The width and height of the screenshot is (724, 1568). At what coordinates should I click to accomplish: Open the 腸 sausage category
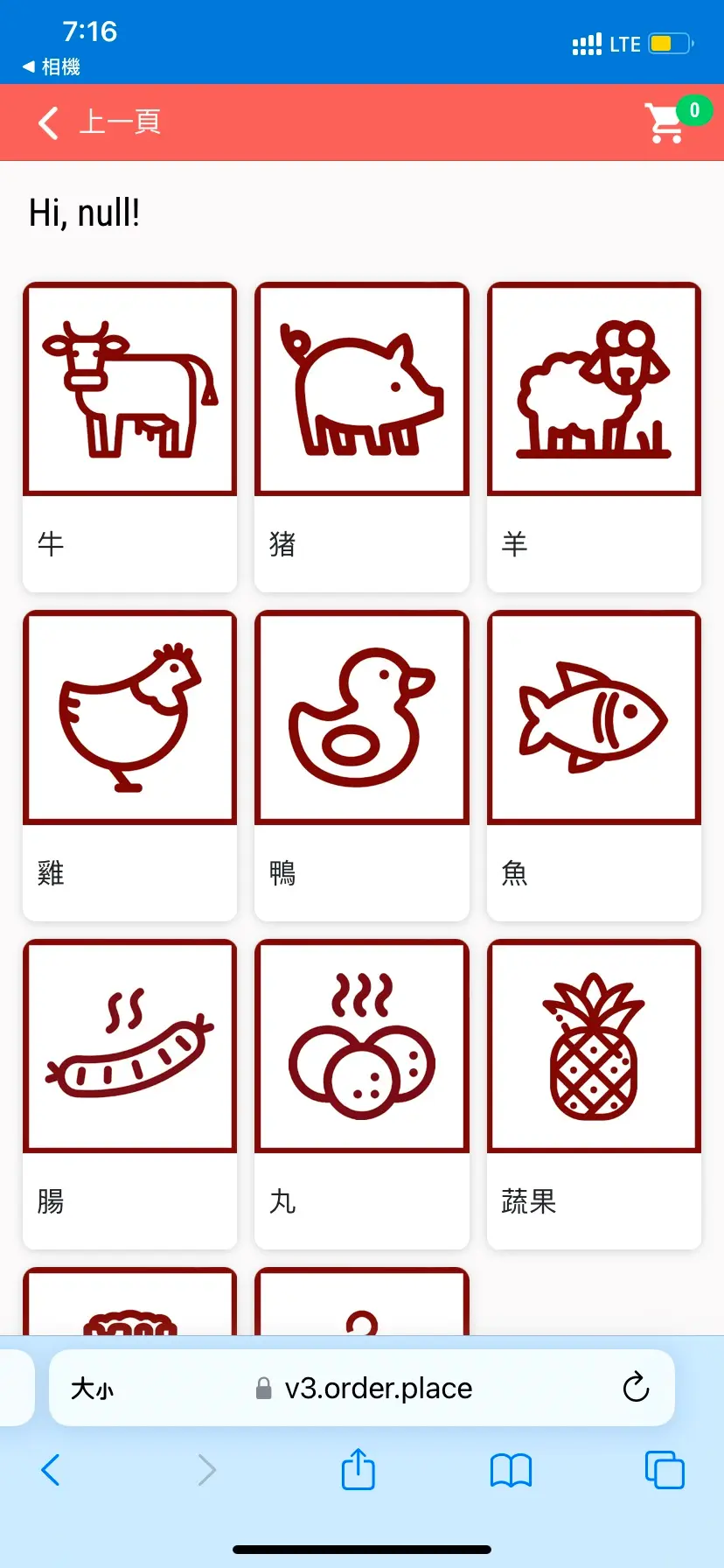pos(129,1093)
